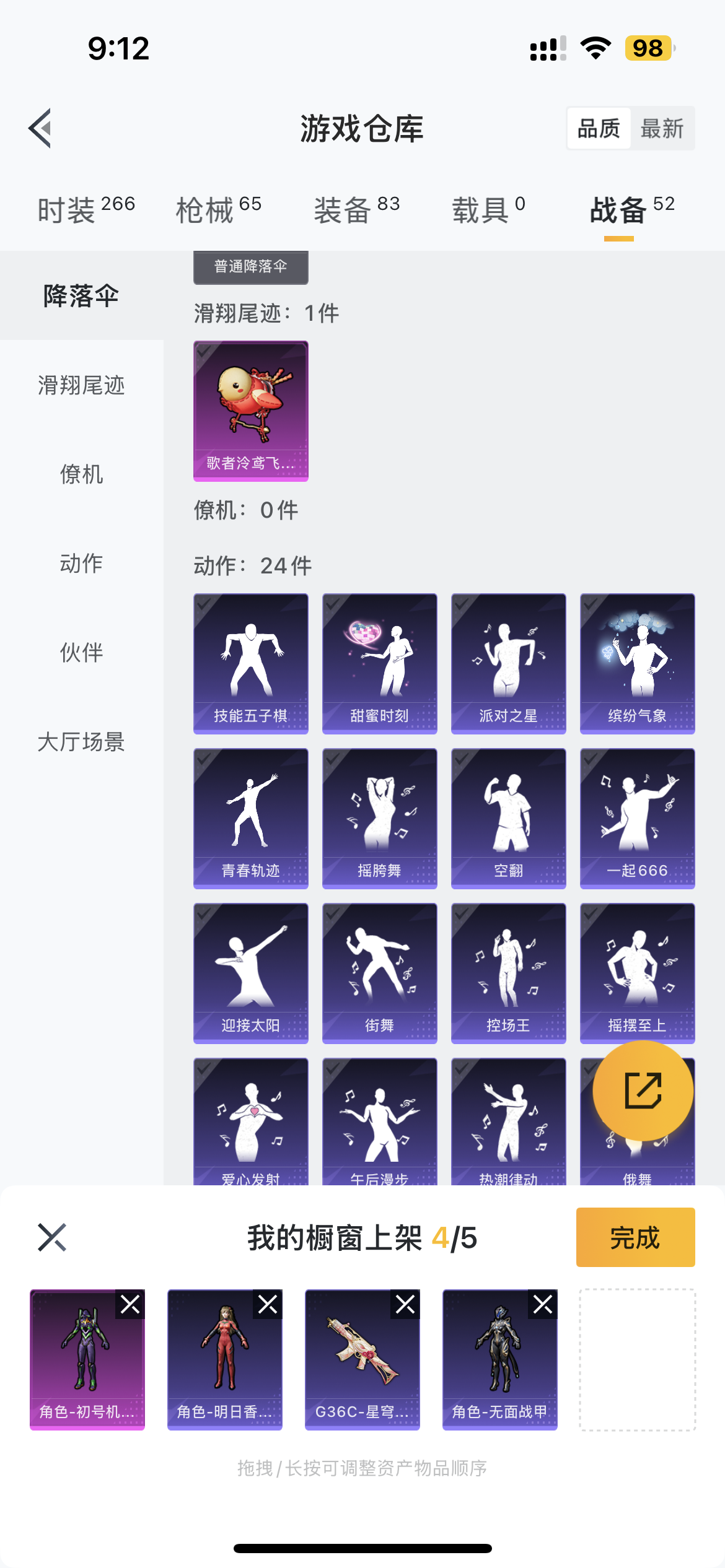Select the 甜蜜时刻 emote
The height and width of the screenshot is (1568, 725).
pyautogui.click(x=379, y=663)
